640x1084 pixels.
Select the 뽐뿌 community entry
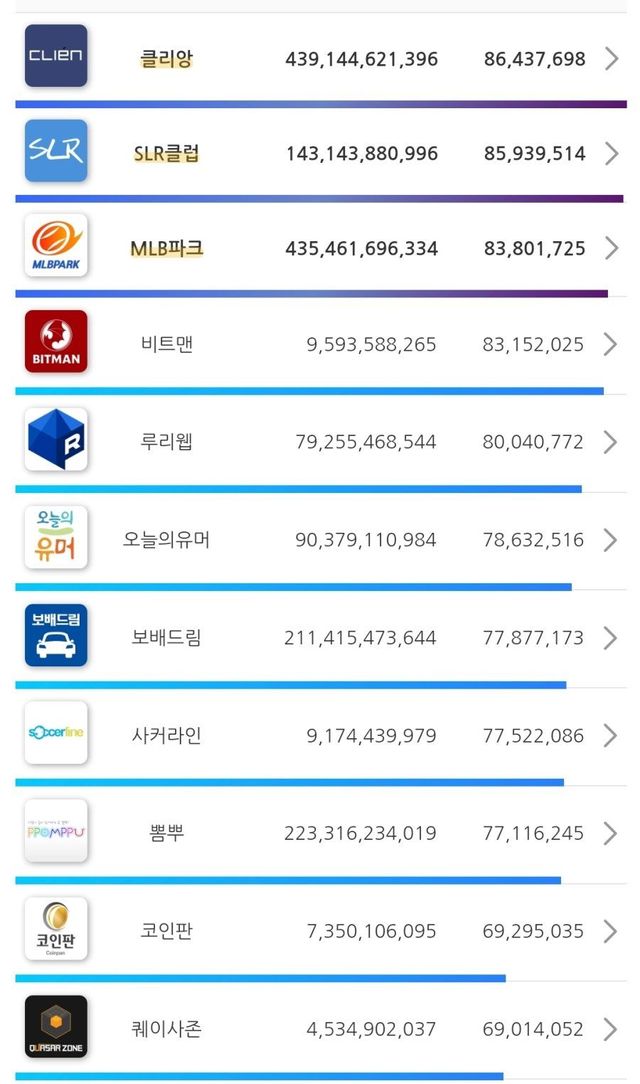click(x=320, y=832)
